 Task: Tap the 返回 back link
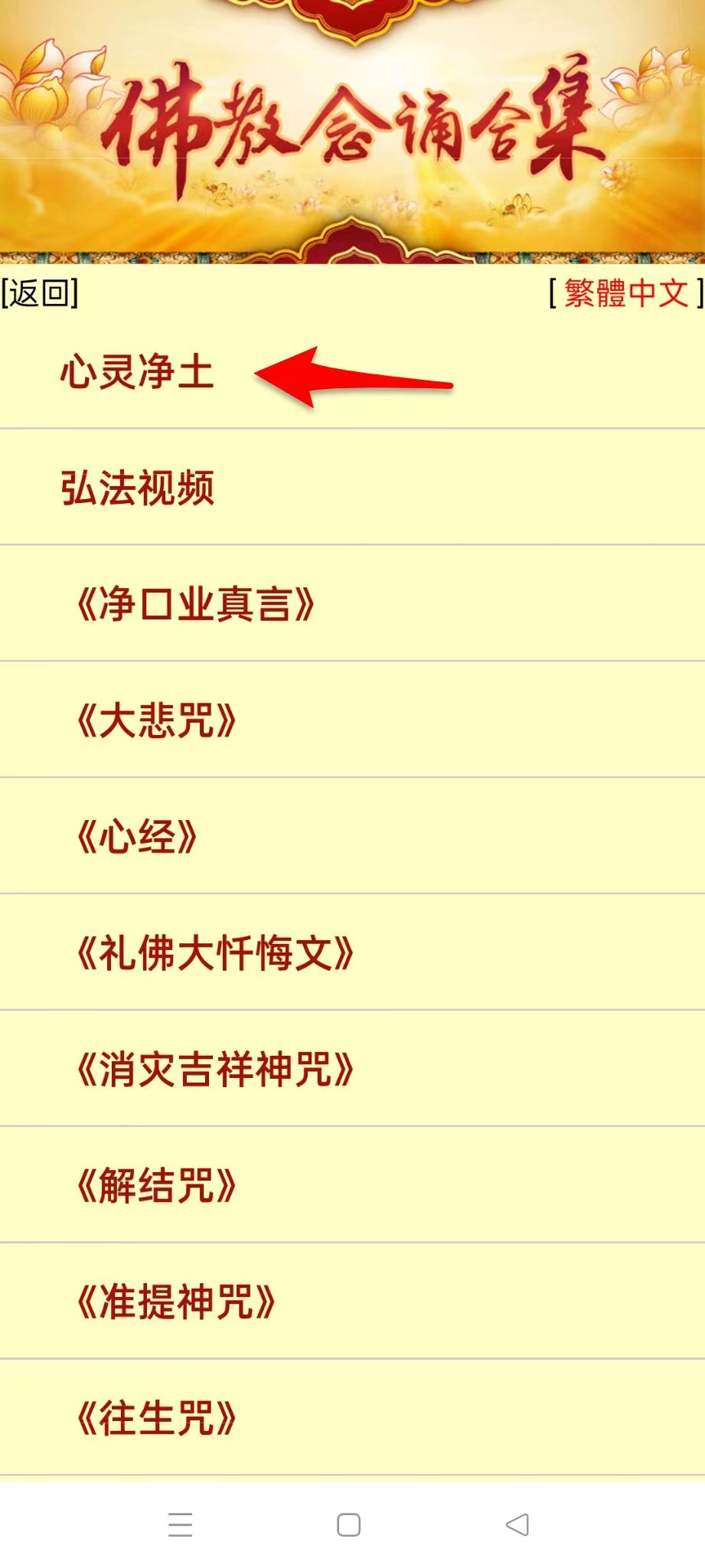[40, 293]
